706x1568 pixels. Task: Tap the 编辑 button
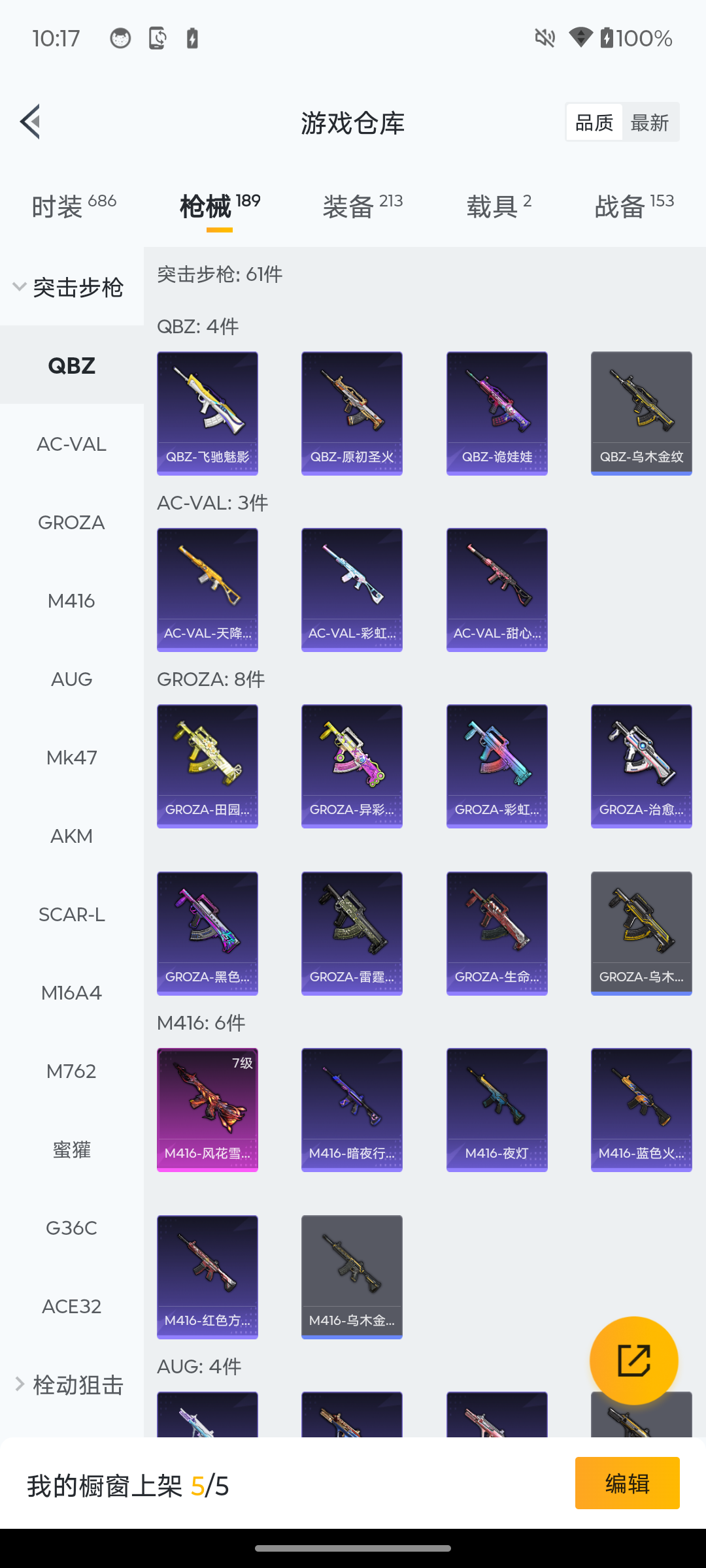(627, 1483)
